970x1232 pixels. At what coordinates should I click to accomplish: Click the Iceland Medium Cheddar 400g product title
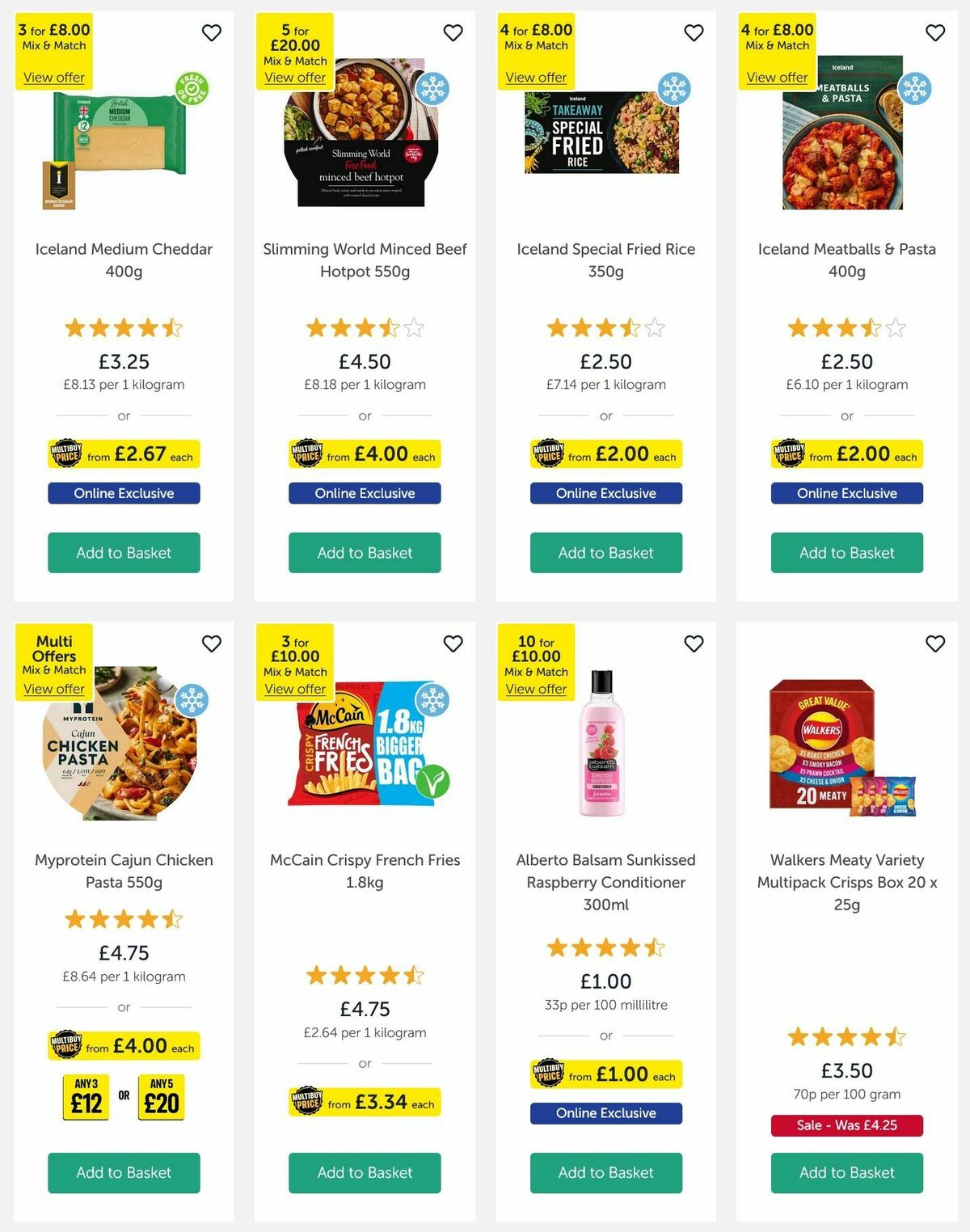[123, 260]
